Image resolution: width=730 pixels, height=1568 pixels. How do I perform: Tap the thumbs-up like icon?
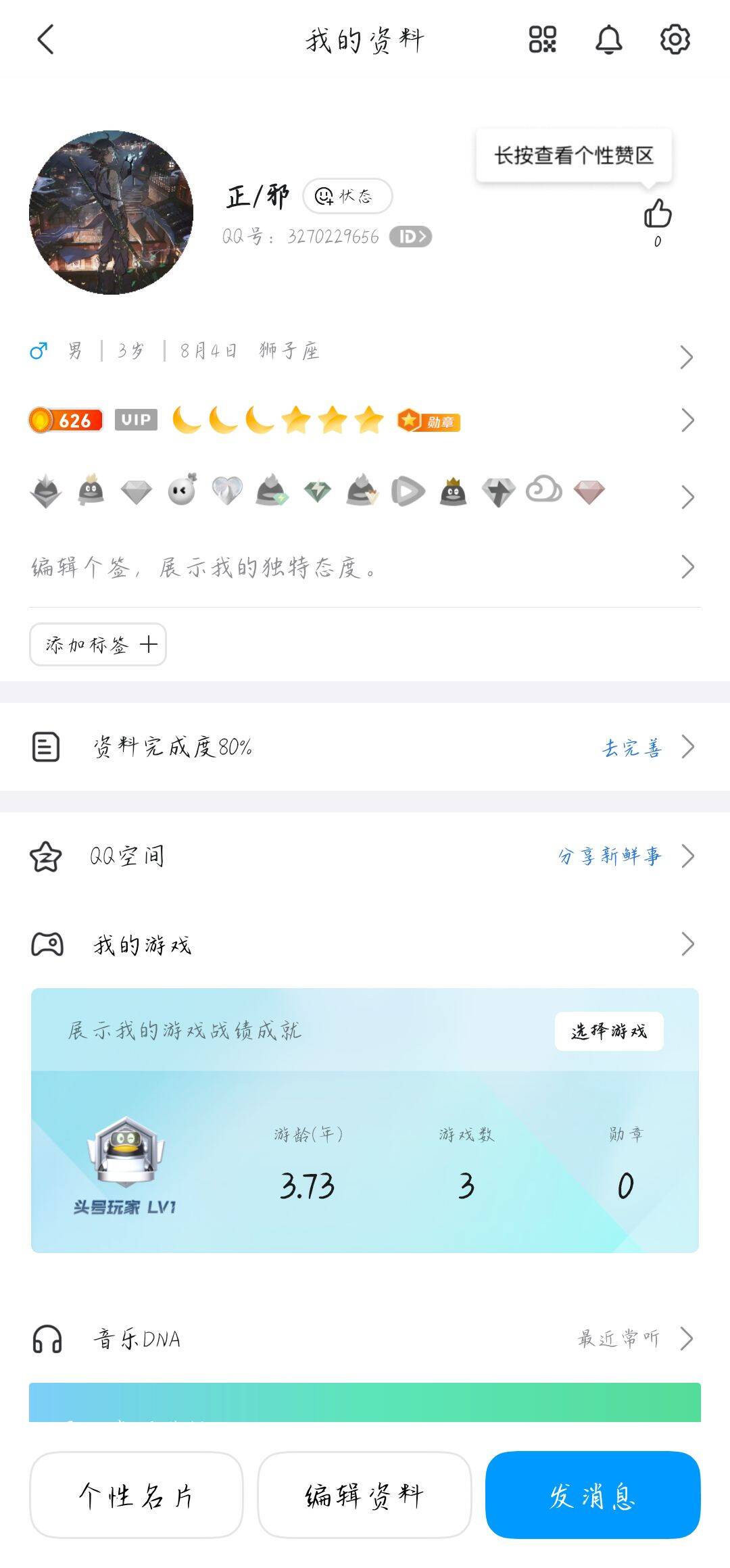click(x=657, y=215)
